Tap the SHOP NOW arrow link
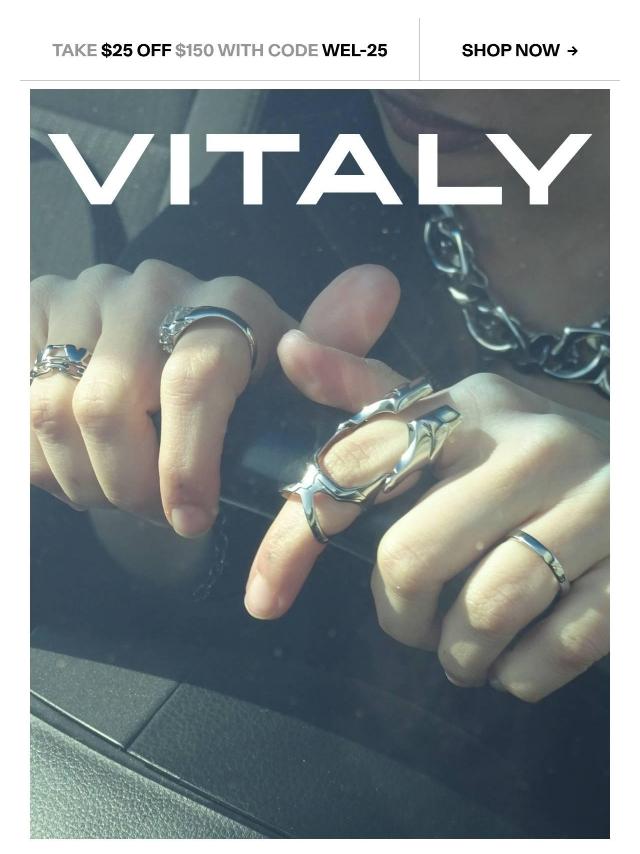Screen dimensions: 640x854 click(520, 50)
